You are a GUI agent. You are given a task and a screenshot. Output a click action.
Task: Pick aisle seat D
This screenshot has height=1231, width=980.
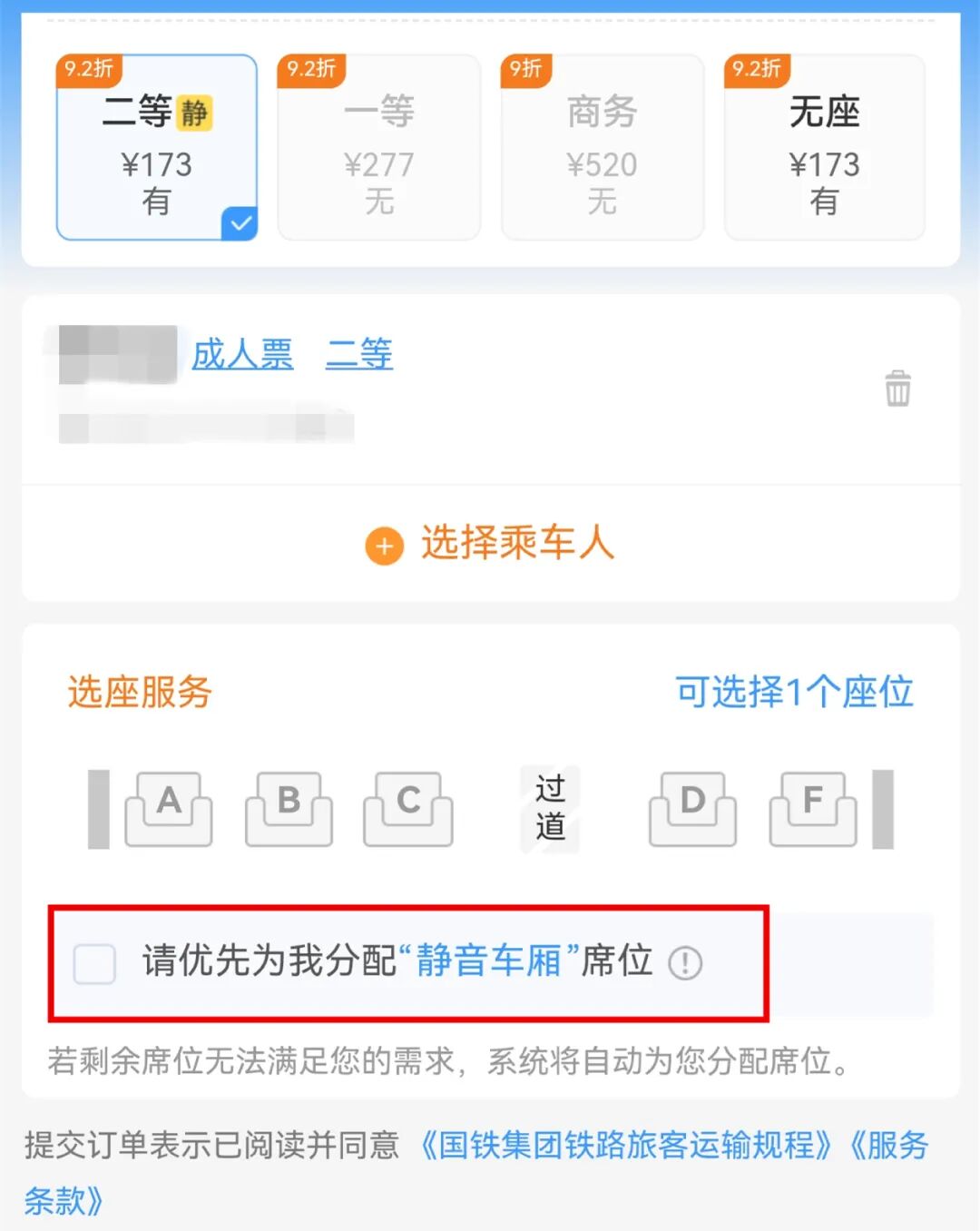(692, 809)
